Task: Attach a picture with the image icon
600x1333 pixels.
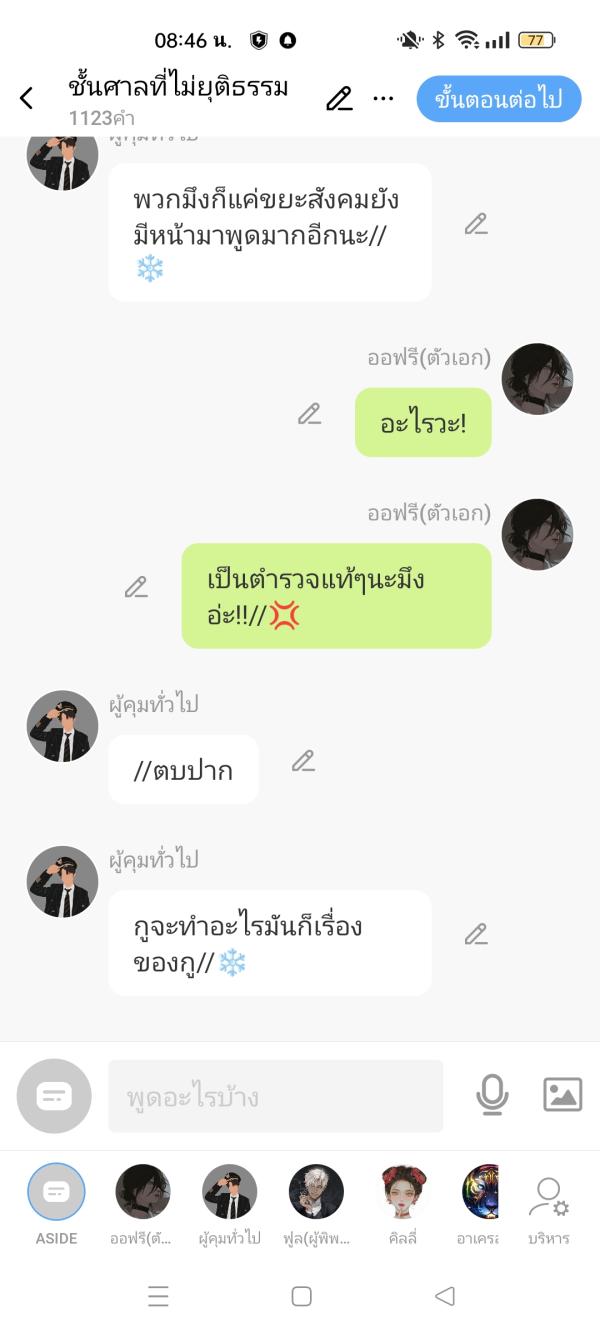Action: (x=562, y=1095)
